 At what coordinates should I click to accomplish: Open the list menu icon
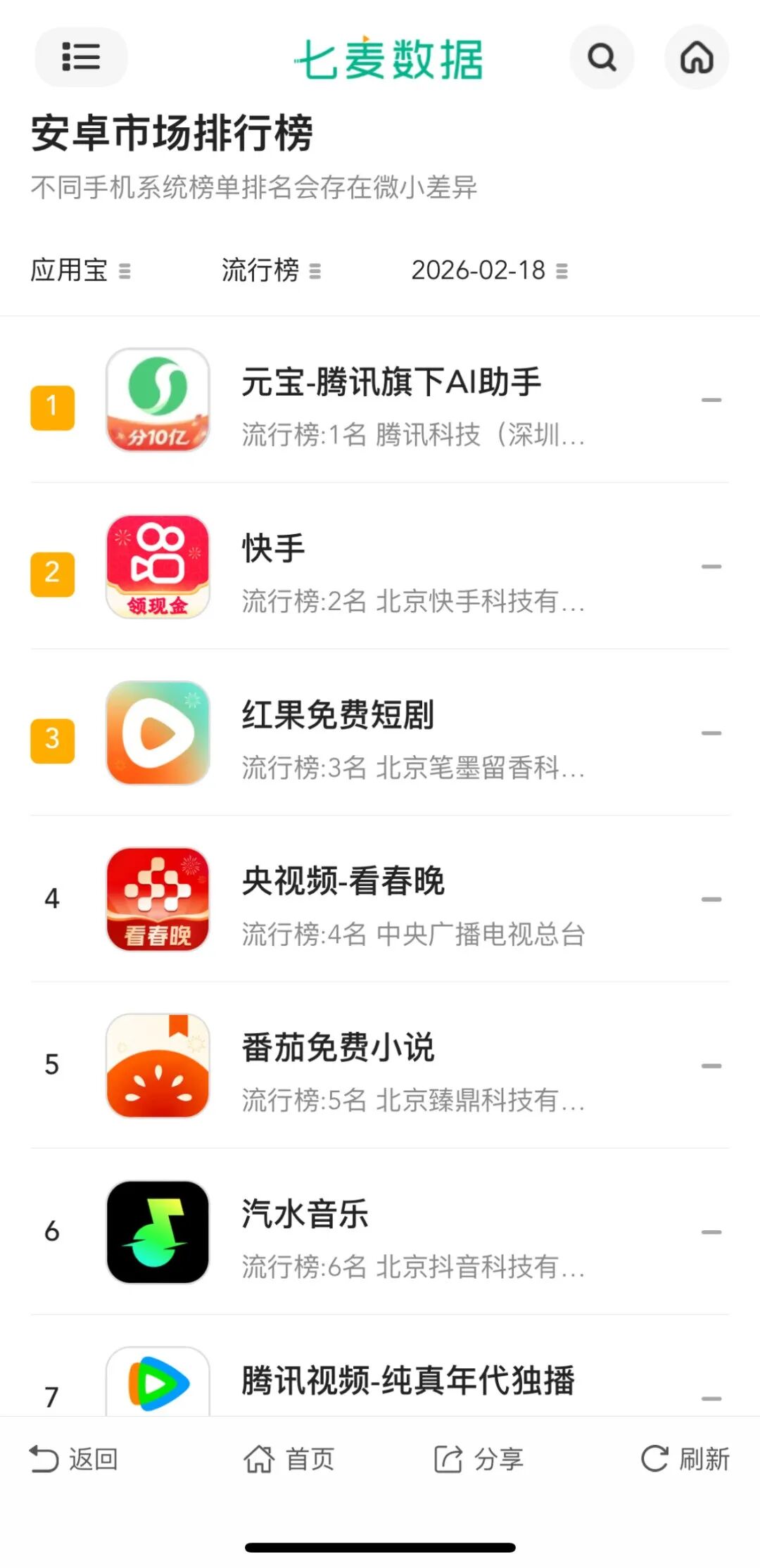point(81,57)
